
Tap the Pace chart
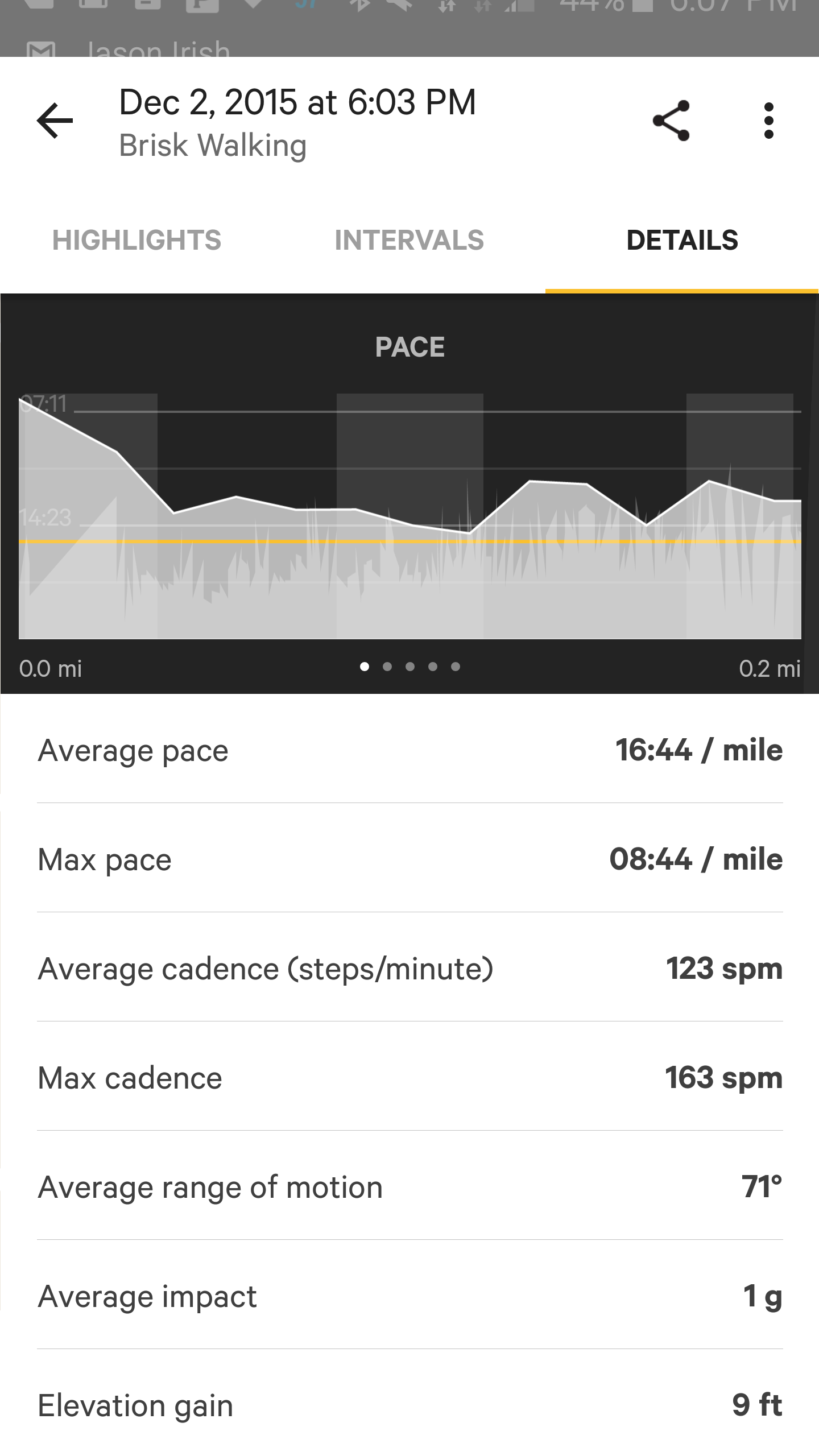tap(409, 516)
